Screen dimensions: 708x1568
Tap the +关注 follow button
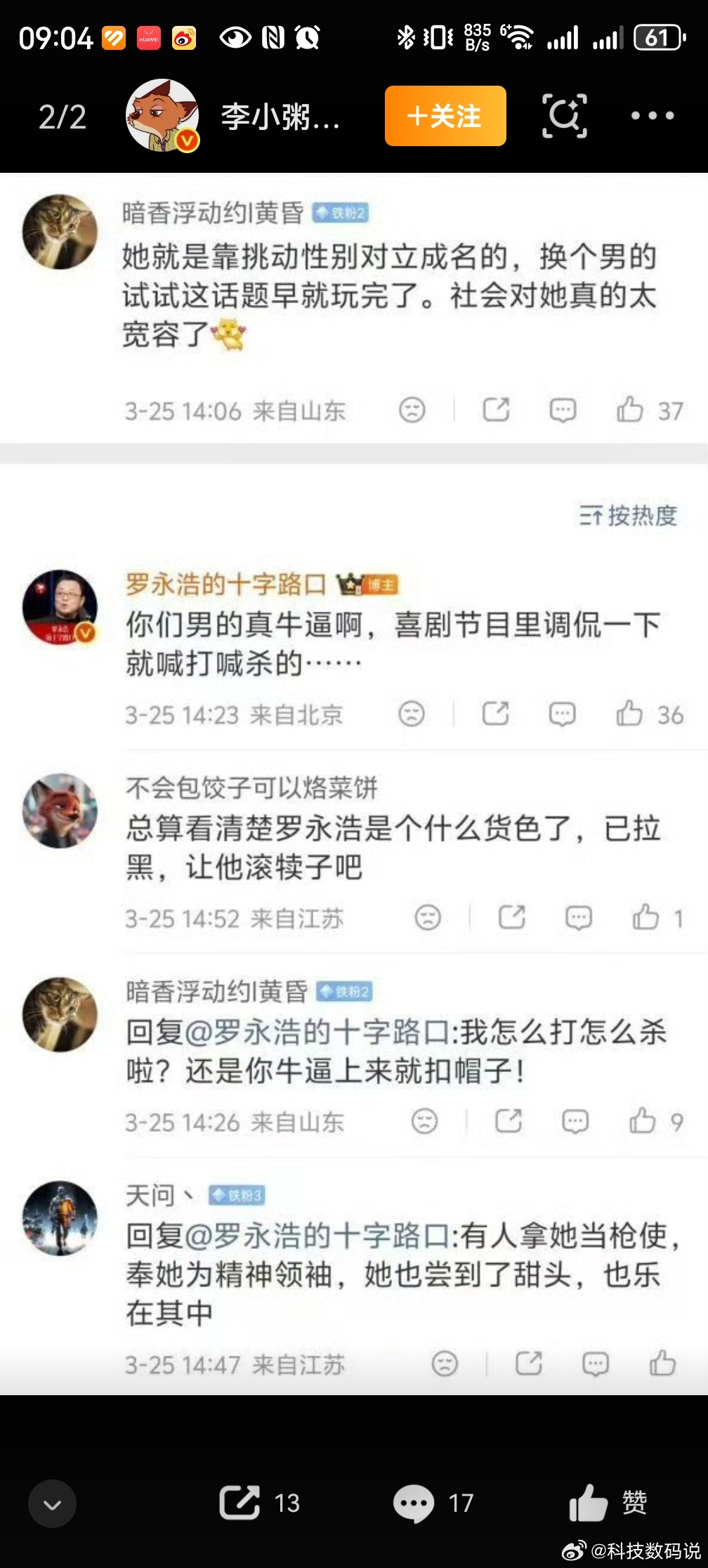tap(445, 115)
